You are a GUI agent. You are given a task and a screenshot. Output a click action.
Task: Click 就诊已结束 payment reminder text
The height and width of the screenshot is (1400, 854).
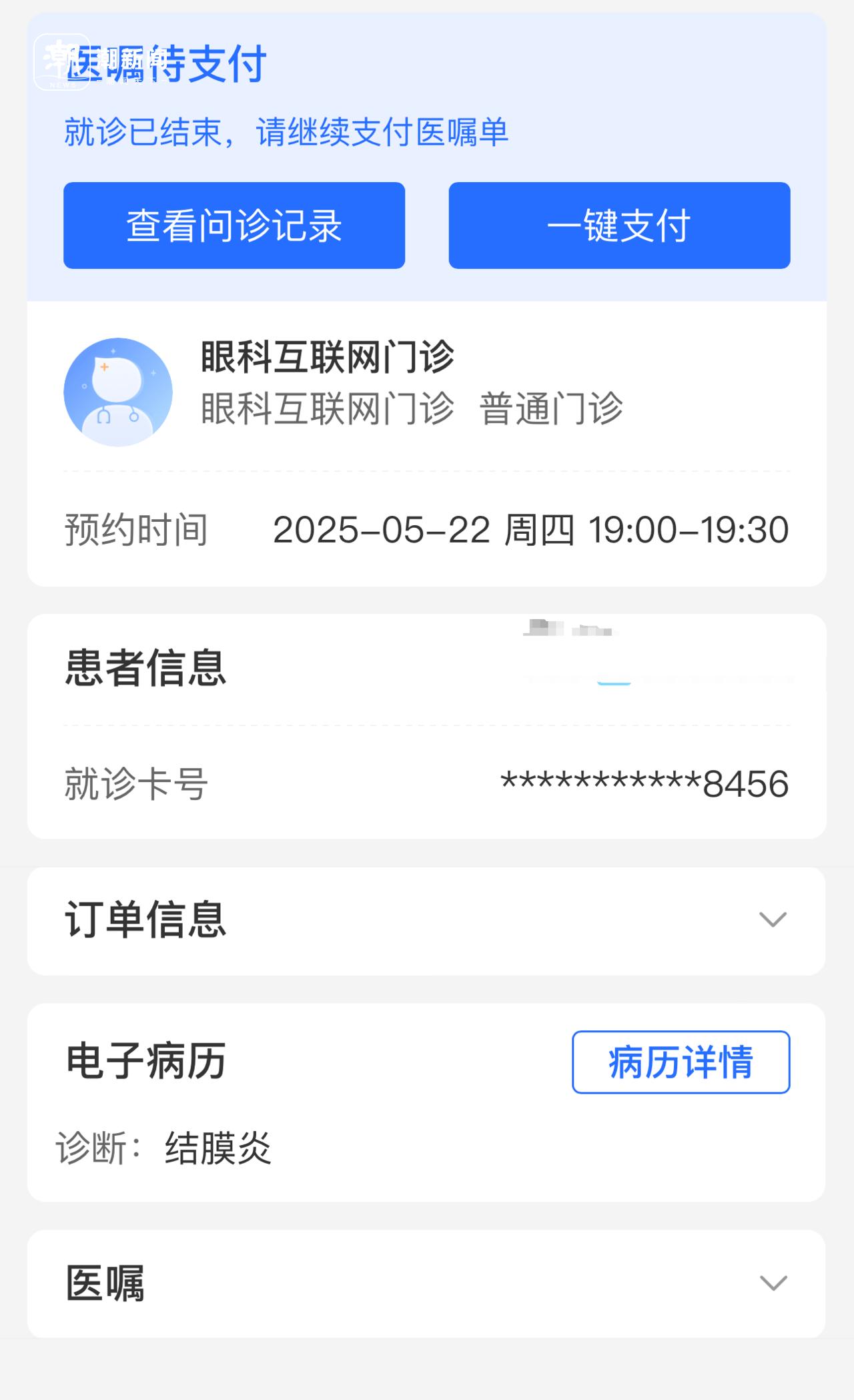pyautogui.click(x=286, y=132)
